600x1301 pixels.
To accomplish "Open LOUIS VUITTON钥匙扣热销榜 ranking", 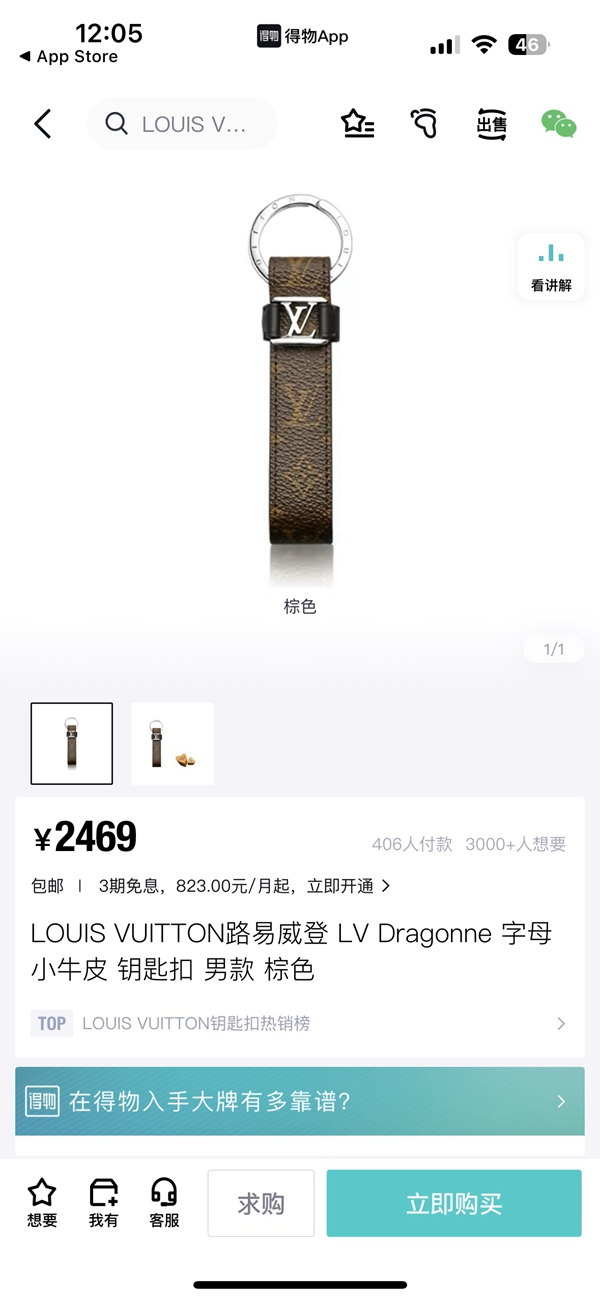I will click(x=300, y=1023).
